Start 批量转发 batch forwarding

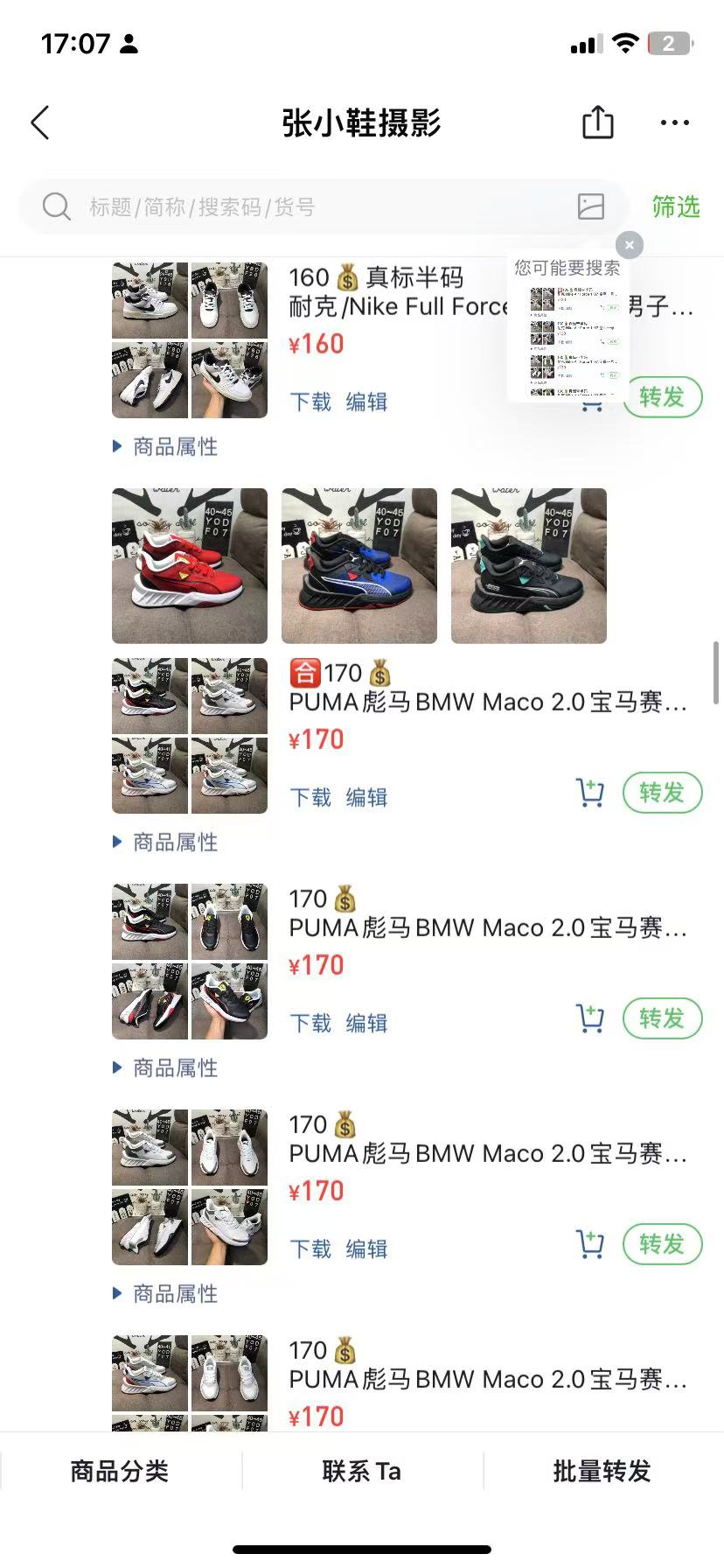pos(602,1471)
